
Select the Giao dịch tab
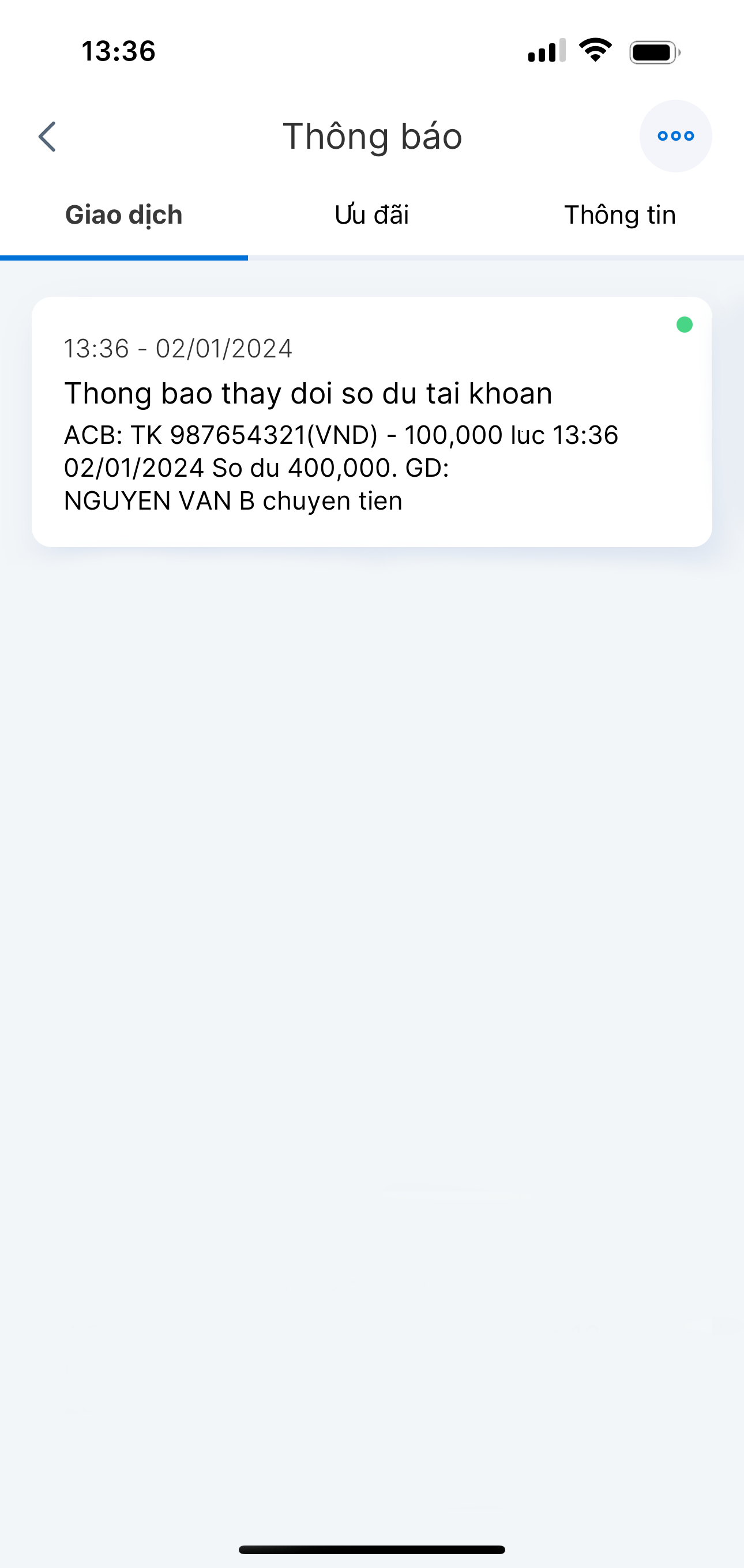point(123,216)
